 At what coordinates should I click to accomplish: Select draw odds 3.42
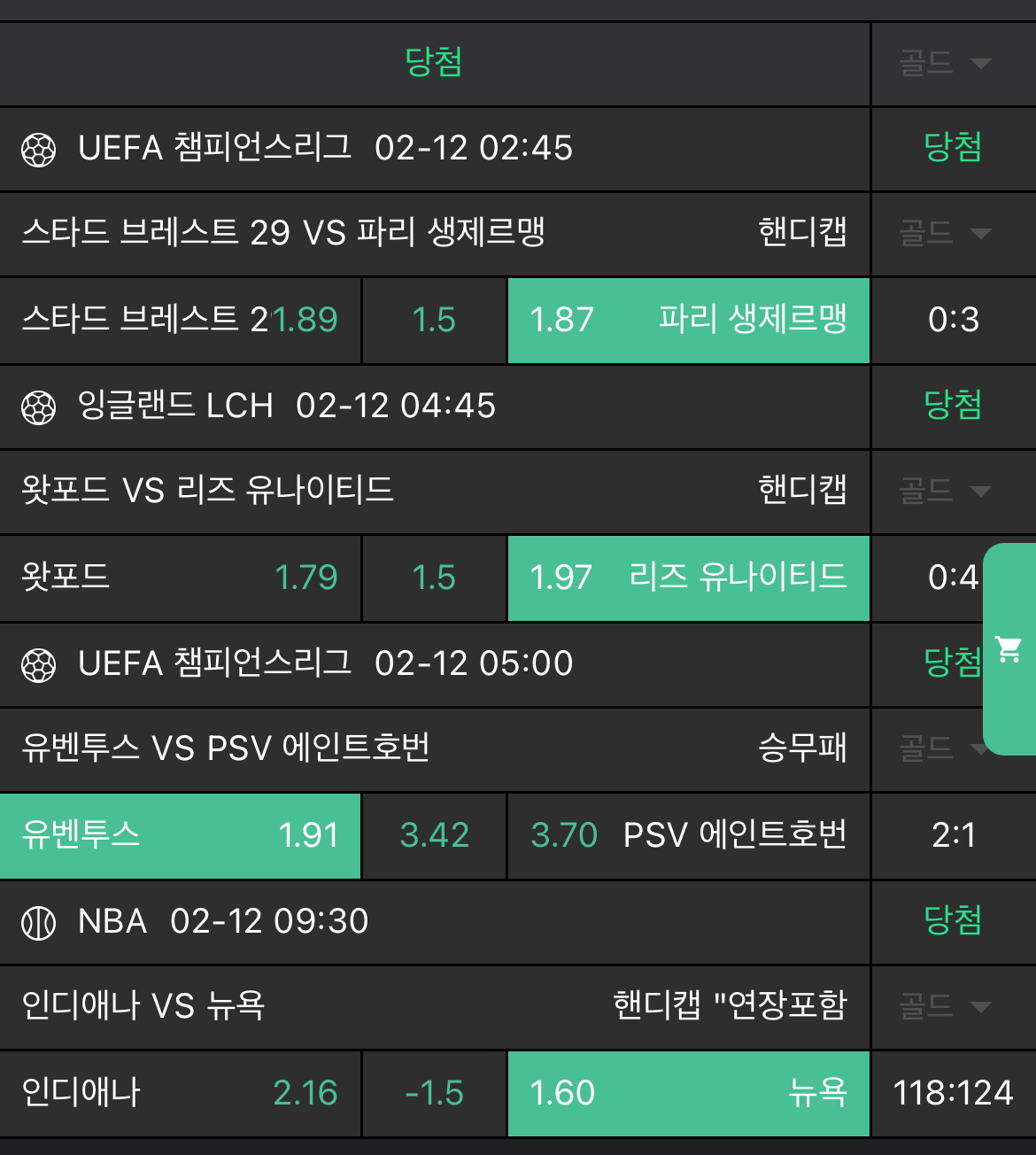tap(434, 835)
